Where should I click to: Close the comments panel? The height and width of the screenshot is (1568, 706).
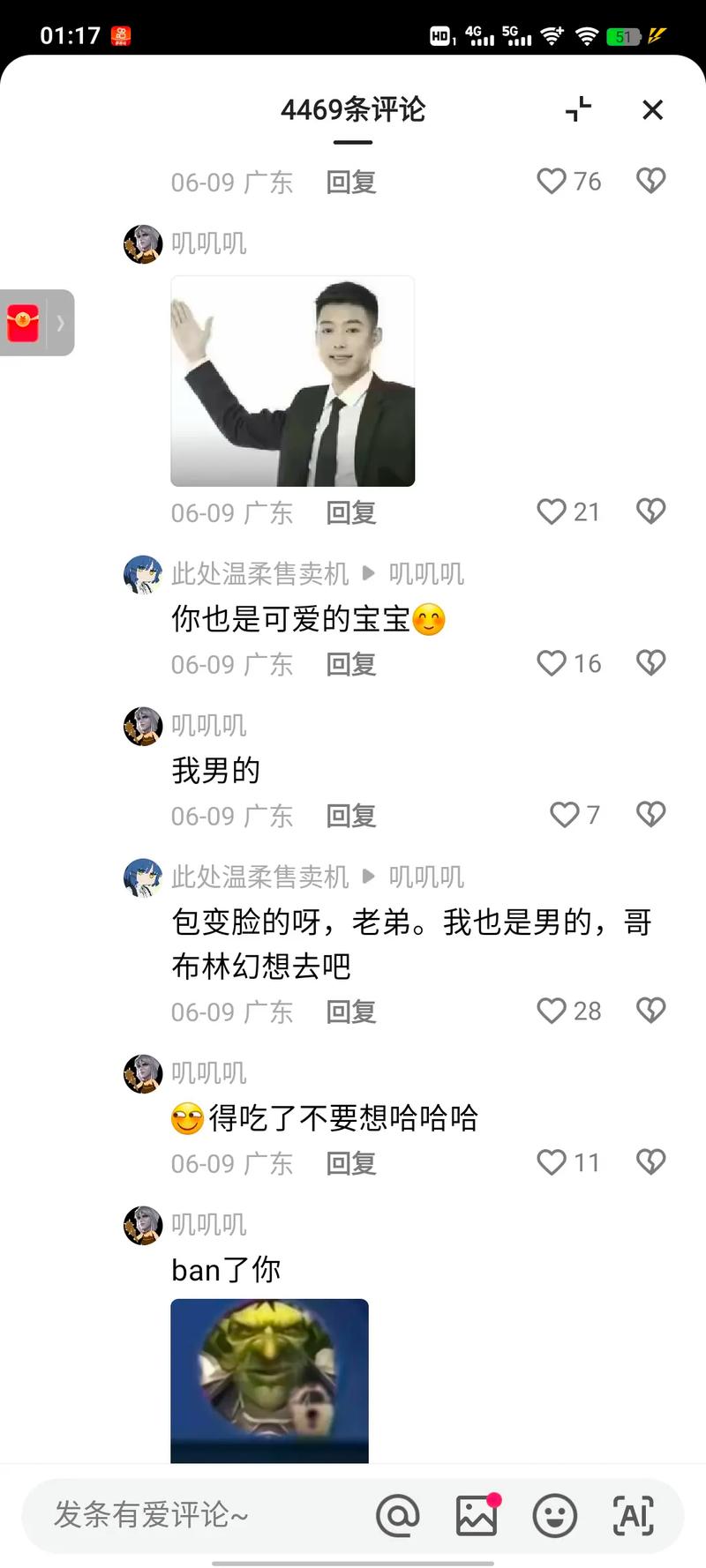[653, 110]
